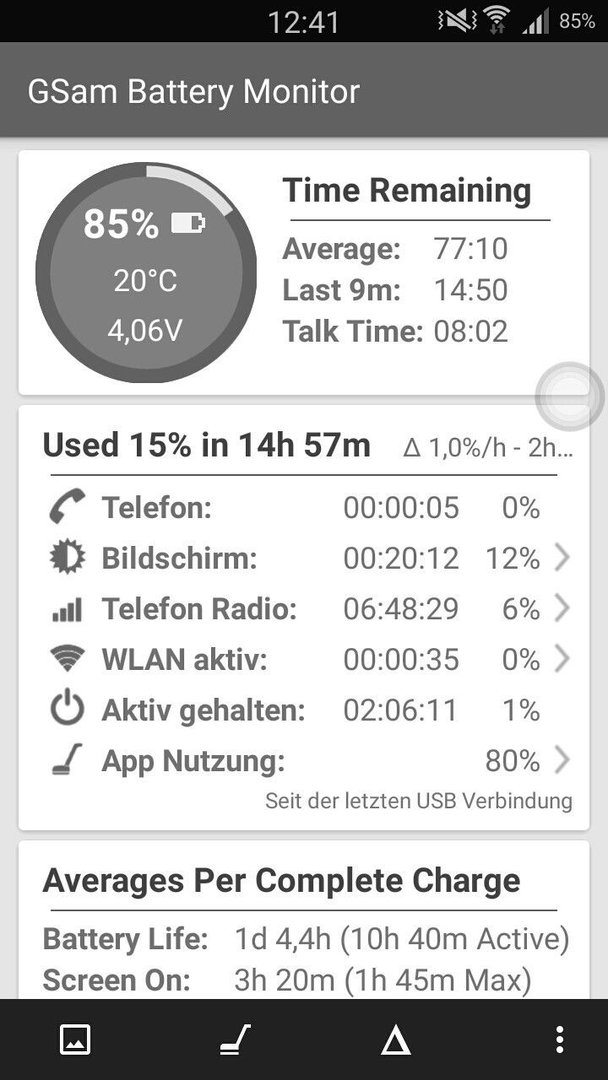Screen dimensions: 608x1080
Task: Open the Averages Per Complete Charge card
Action: click(x=304, y=920)
